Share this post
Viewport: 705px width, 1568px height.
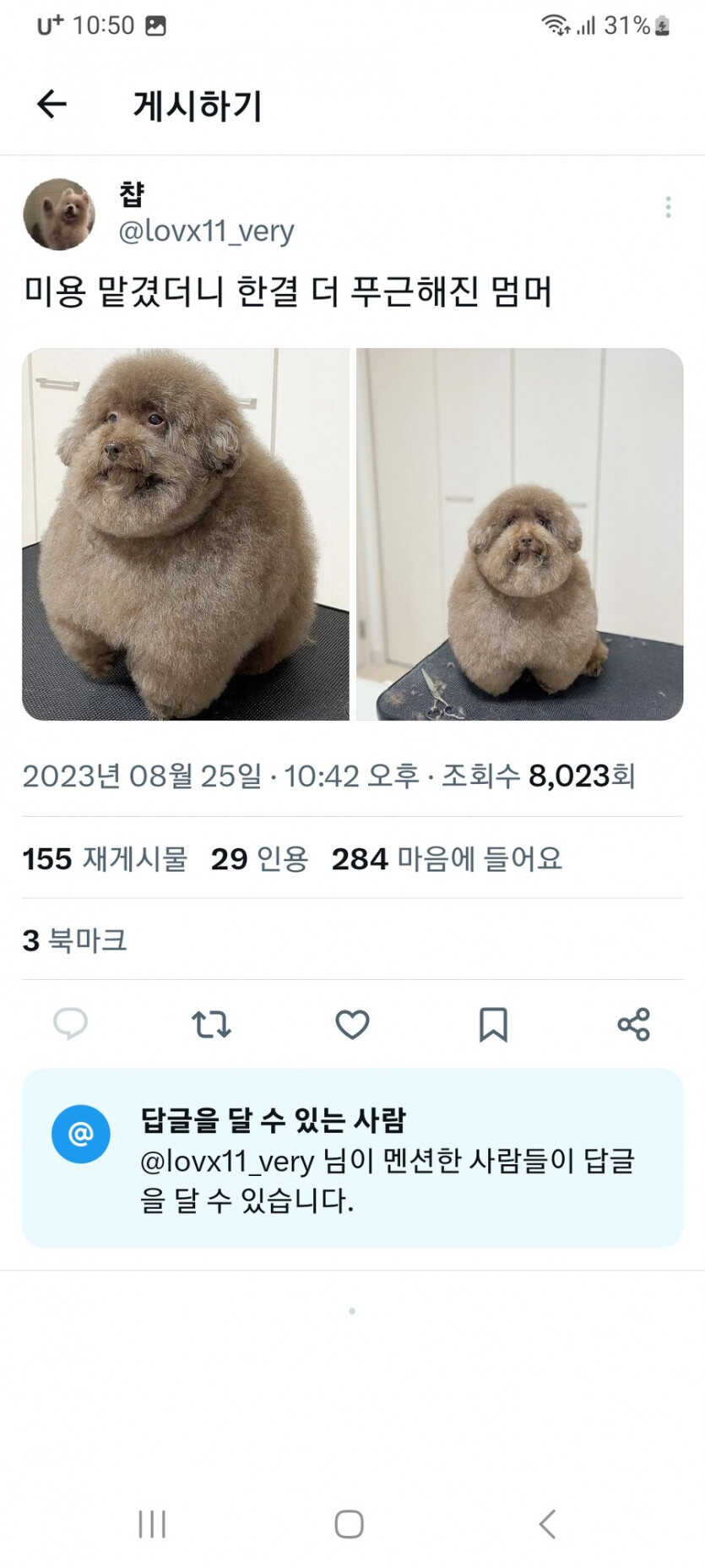click(633, 1024)
